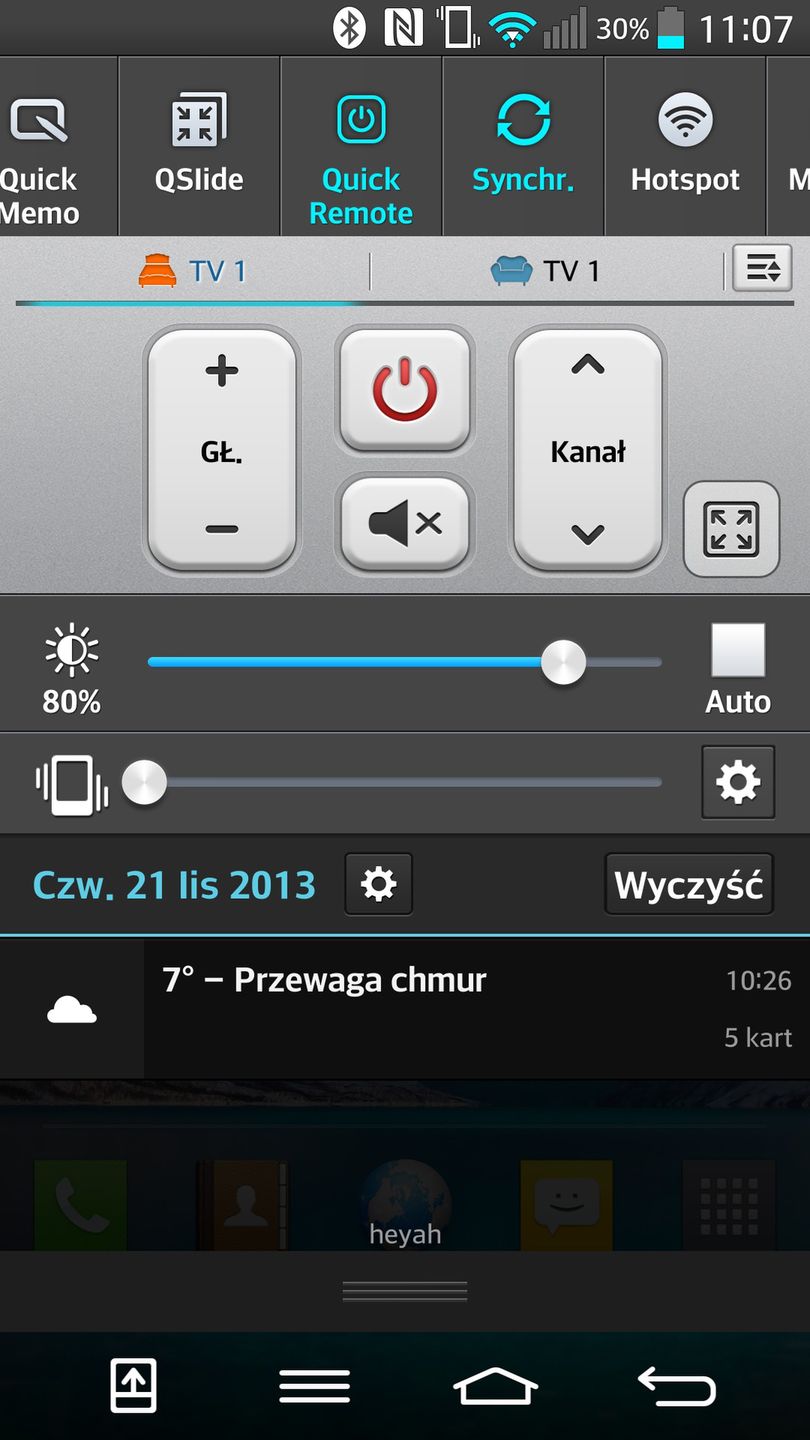
Task: Clear notifications with Wyczyść
Action: 689,884
